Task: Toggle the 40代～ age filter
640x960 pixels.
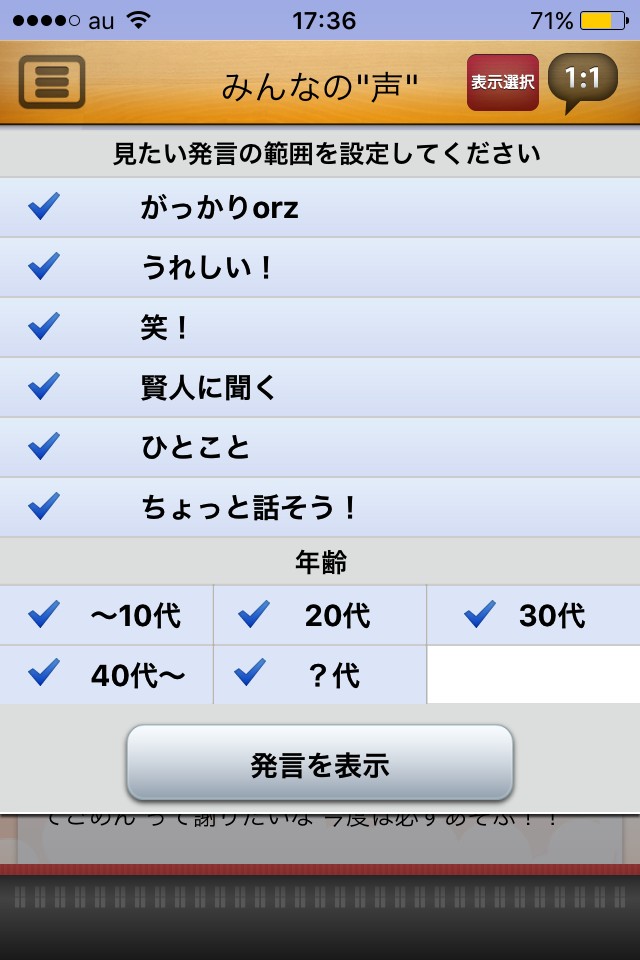Action: coord(106,675)
